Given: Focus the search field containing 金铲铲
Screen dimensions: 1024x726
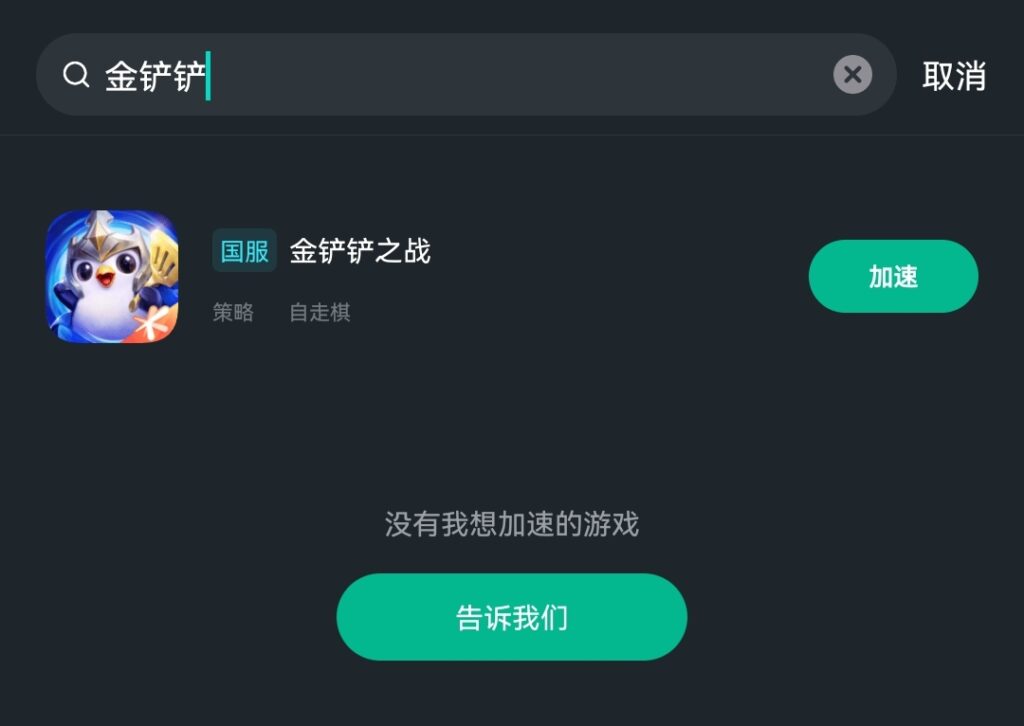Looking at the screenshot, I should [450, 75].
